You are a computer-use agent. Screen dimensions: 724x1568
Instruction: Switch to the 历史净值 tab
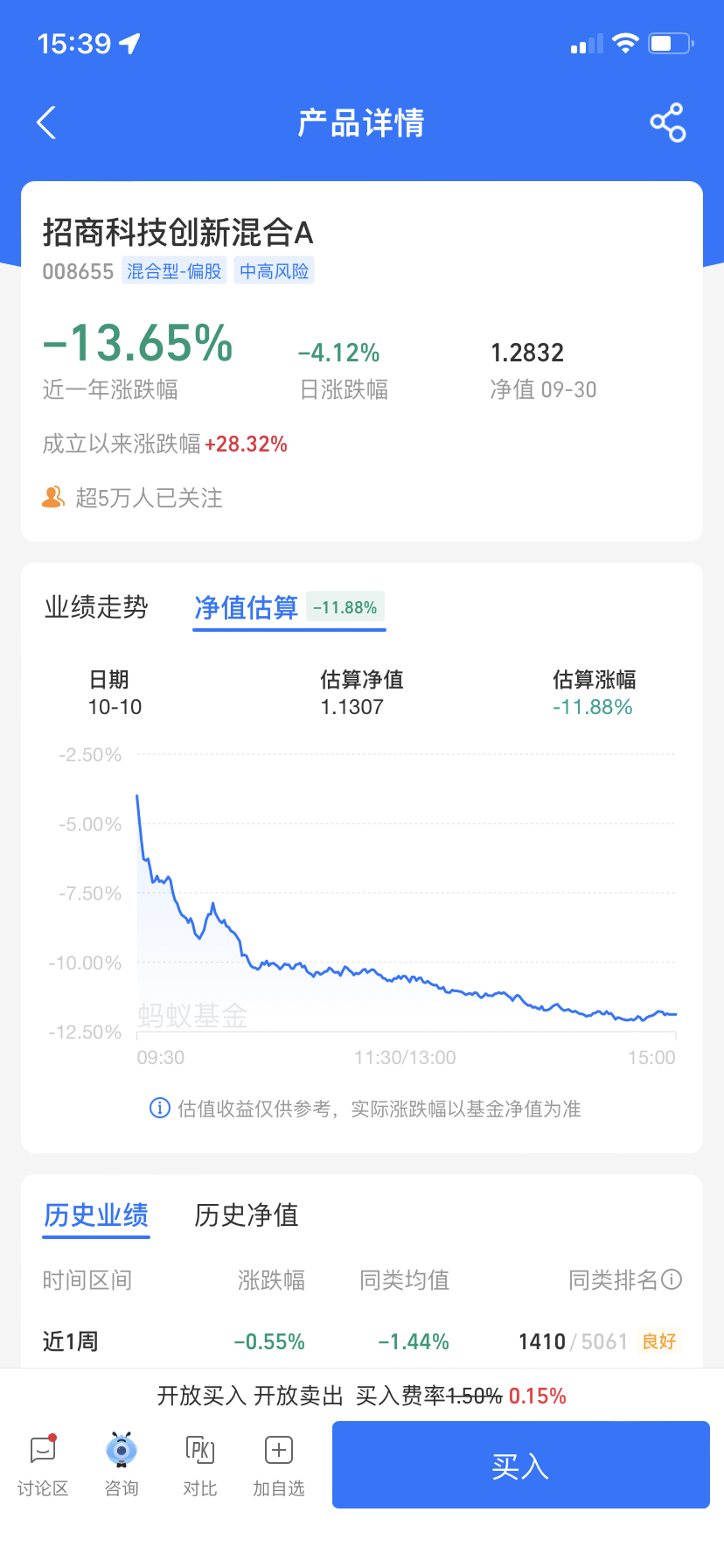coord(247,1215)
